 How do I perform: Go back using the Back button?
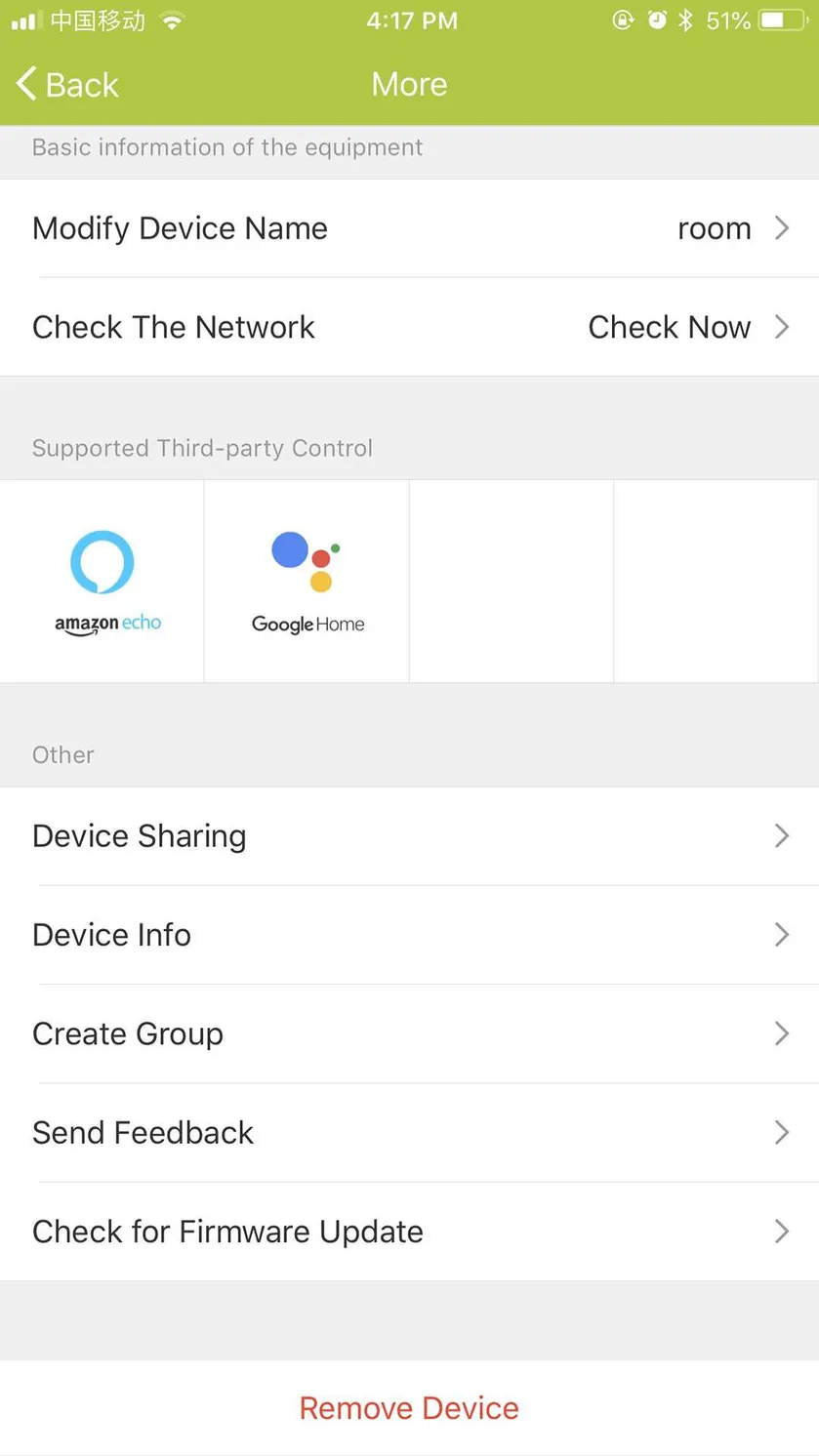(x=67, y=84)
